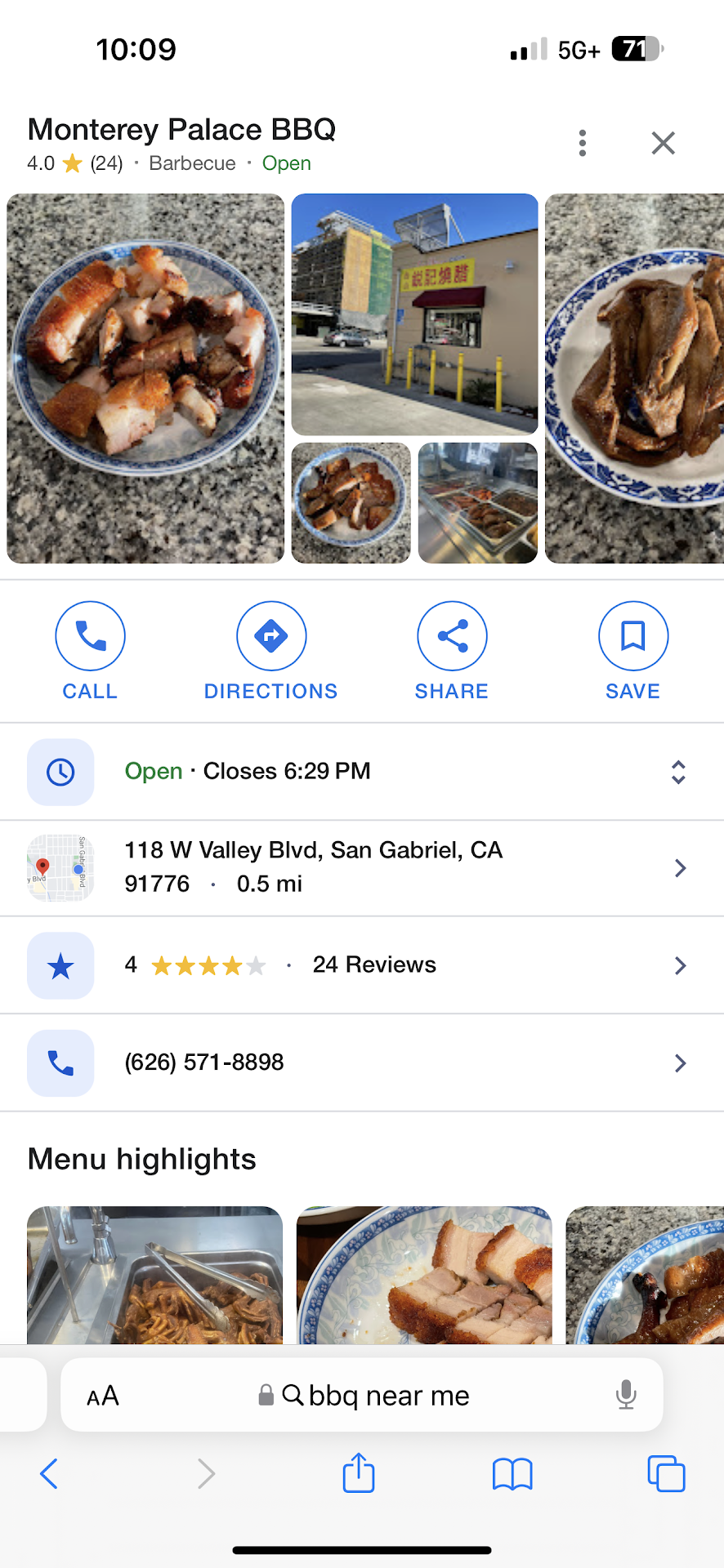Close the Monterey Palace BBQ panel
This screenshot has width=724, height=1568.
coord(663,143)
